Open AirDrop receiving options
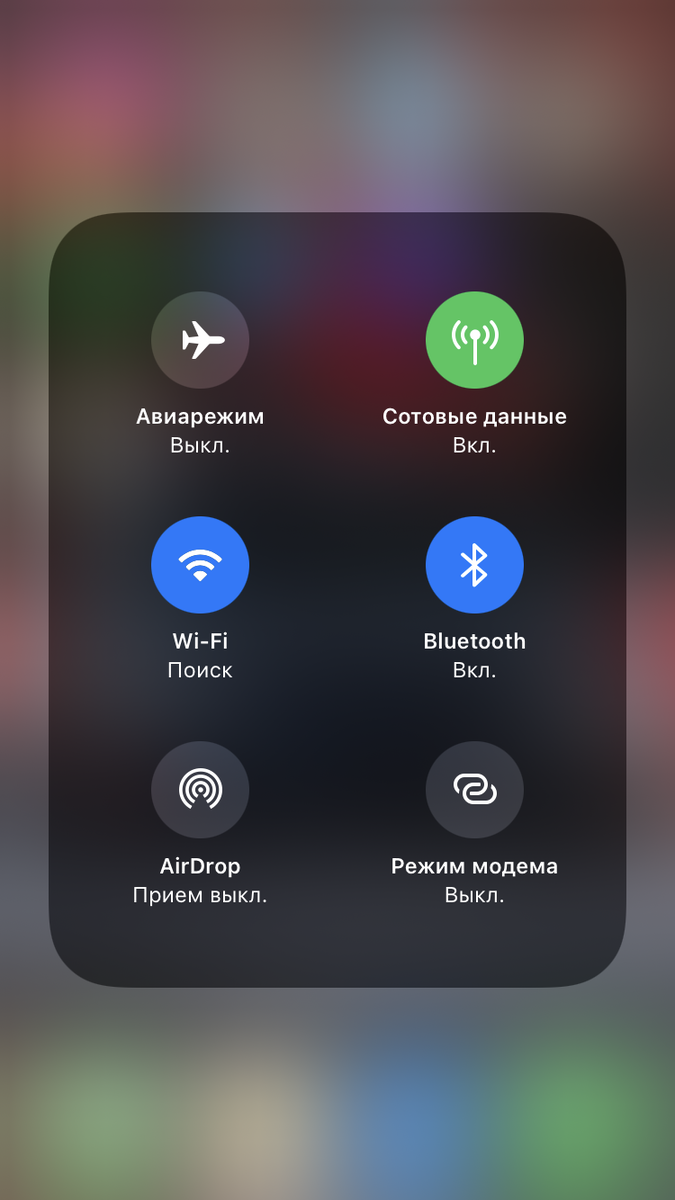 pyautogui.click(x=200, y=790)
